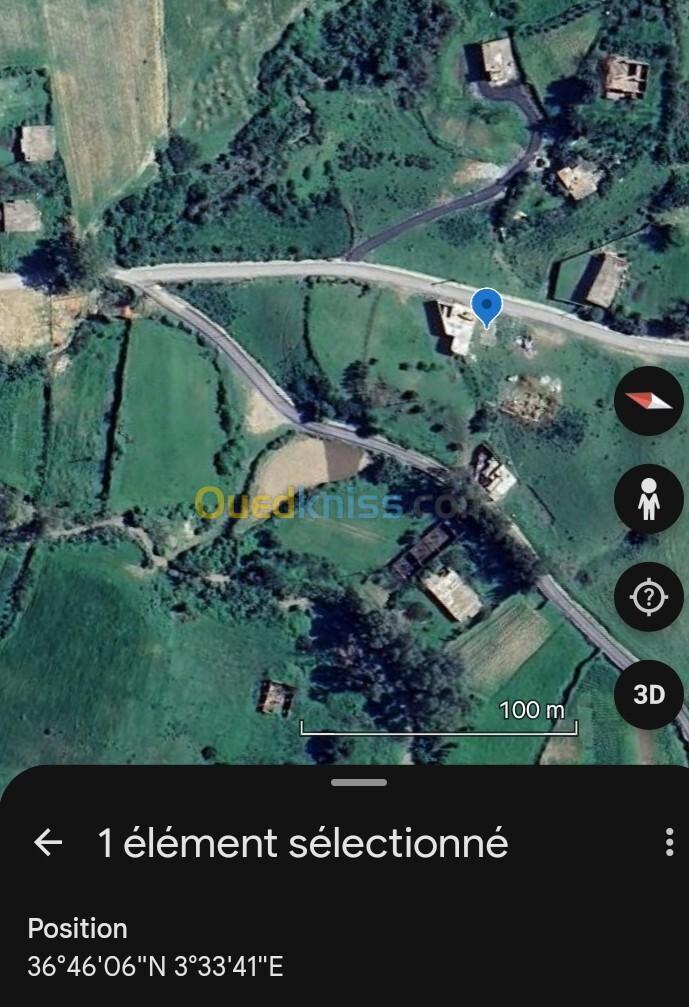Reset map orientation with the compass
The width and height of the screenshot is (689, 1007).
pyautogui.click(x=649, y=400)
